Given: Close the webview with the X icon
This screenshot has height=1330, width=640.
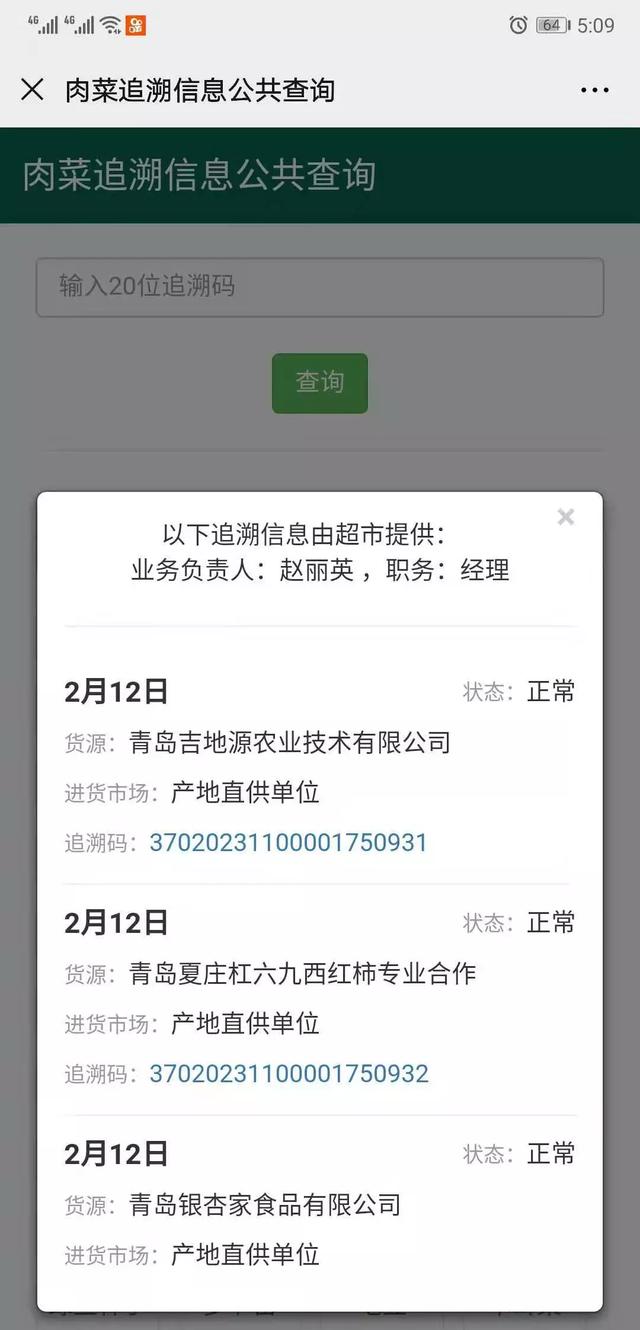Looking at the screenshot, I should click(x=32, y=90).
